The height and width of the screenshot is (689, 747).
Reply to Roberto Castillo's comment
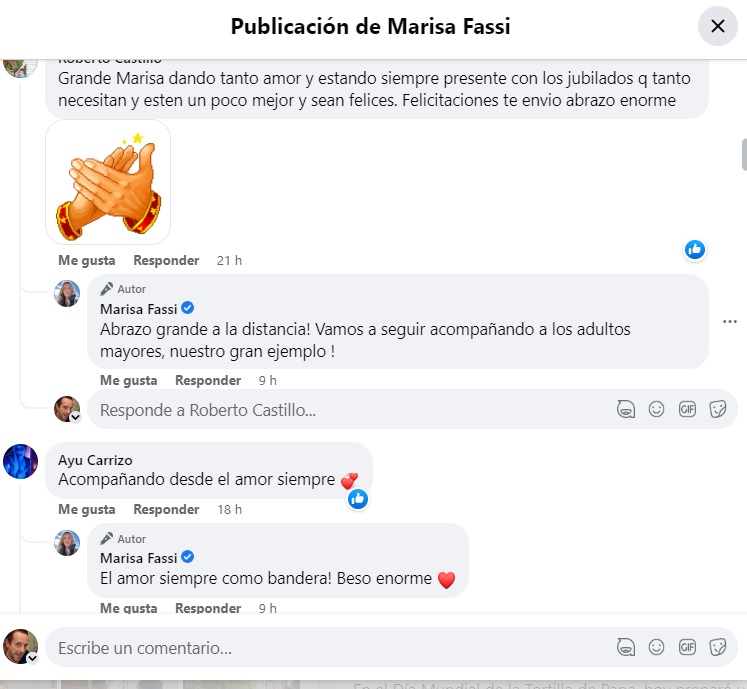point(166,260)
